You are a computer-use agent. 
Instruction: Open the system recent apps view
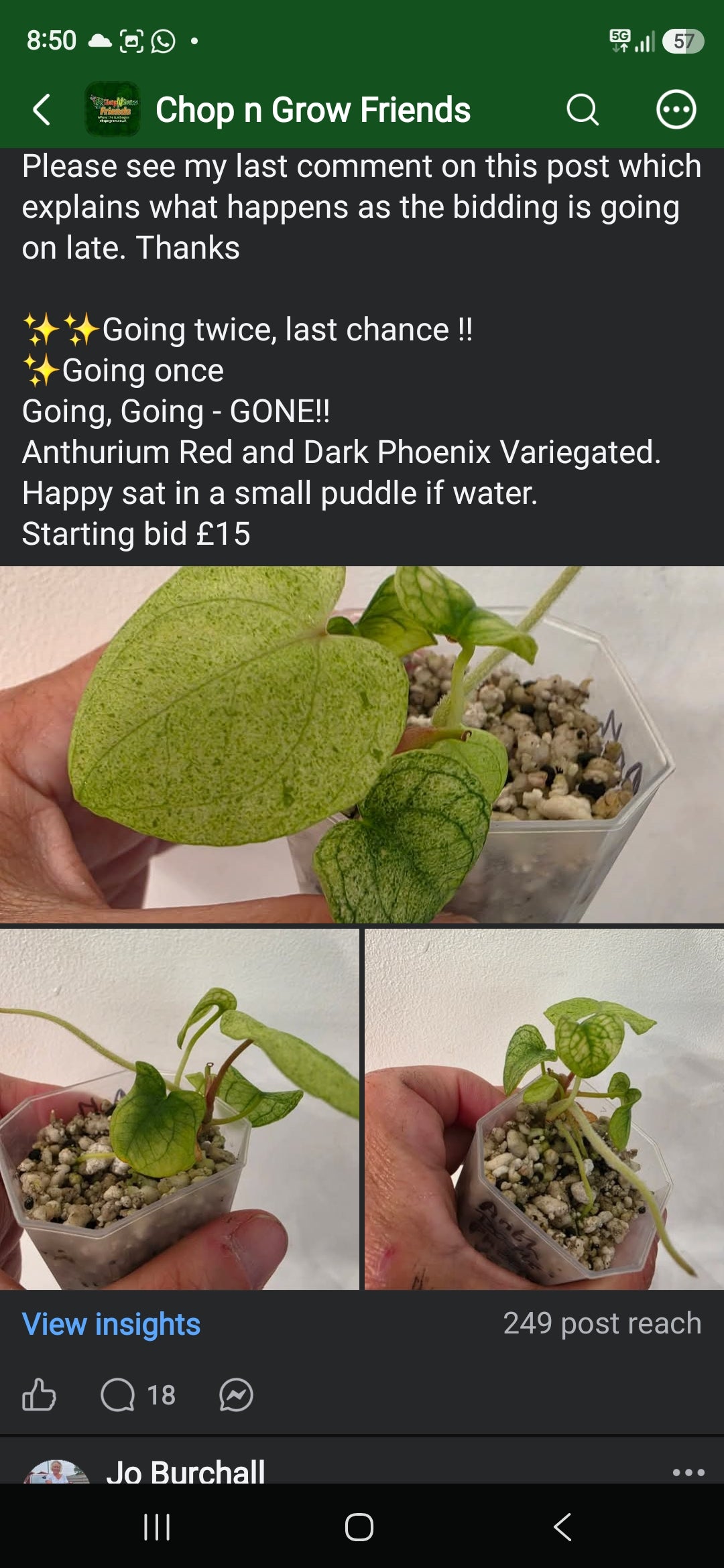click(x=157, y=1527)
